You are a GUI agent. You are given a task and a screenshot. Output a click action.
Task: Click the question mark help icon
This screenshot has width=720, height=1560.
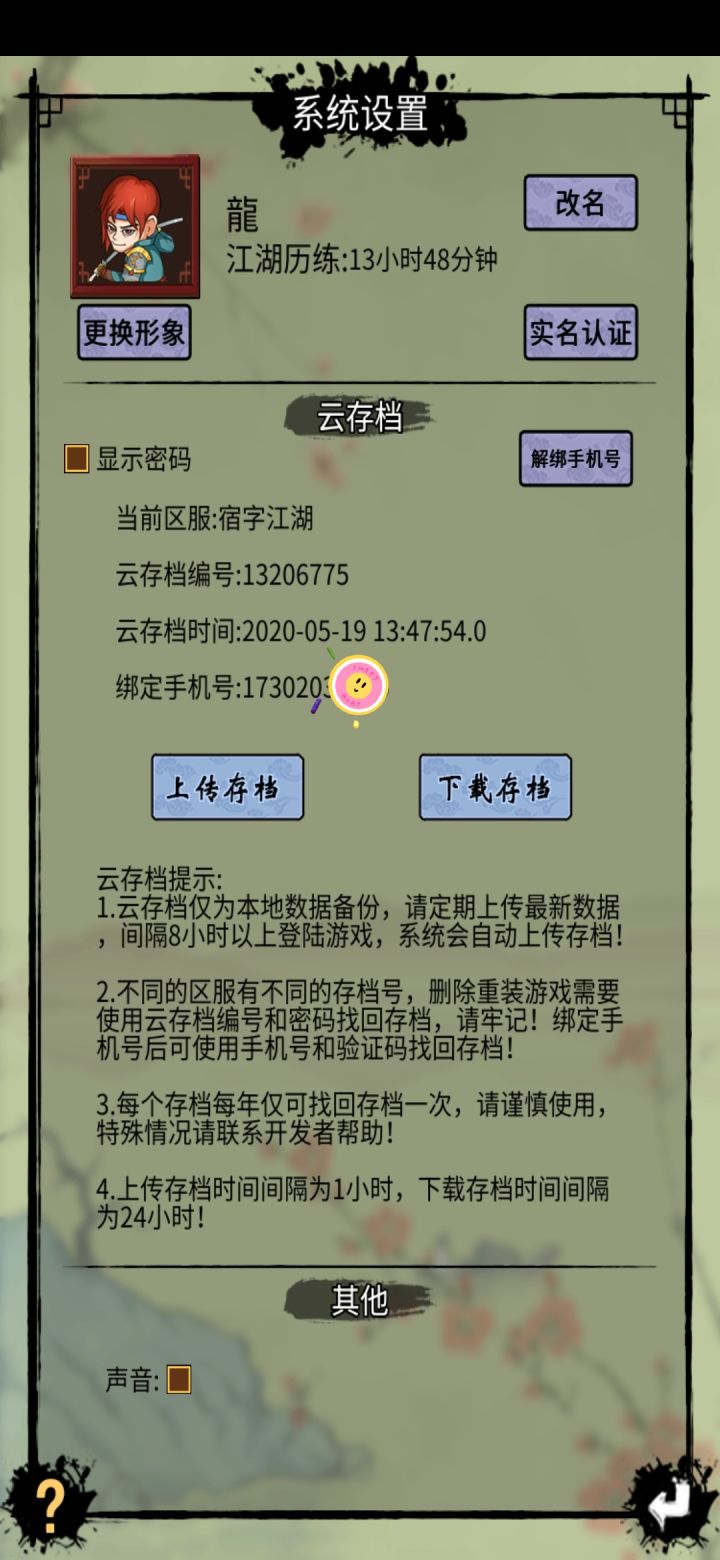tap(48, 1502)
